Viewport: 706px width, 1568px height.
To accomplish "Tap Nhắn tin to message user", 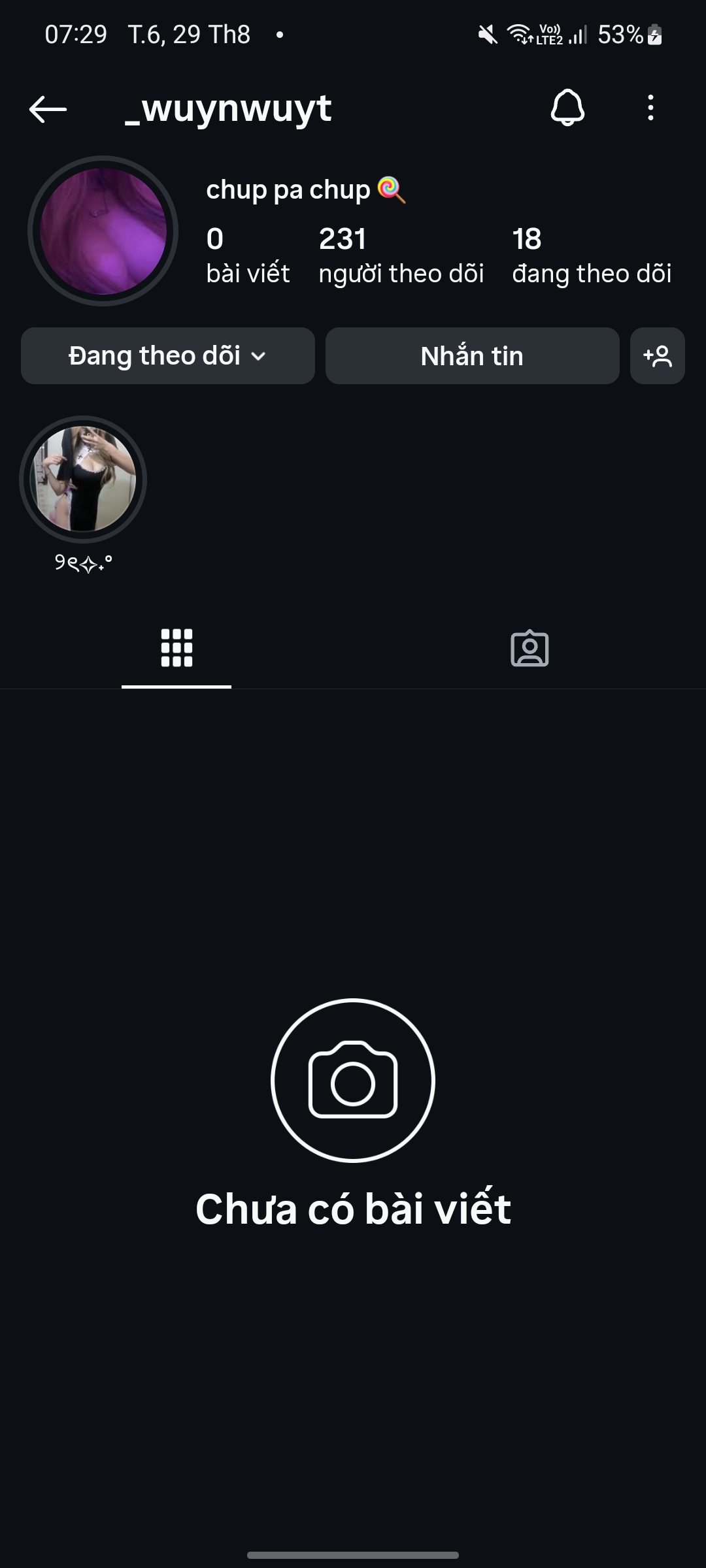I will click(x=472, y=356).
